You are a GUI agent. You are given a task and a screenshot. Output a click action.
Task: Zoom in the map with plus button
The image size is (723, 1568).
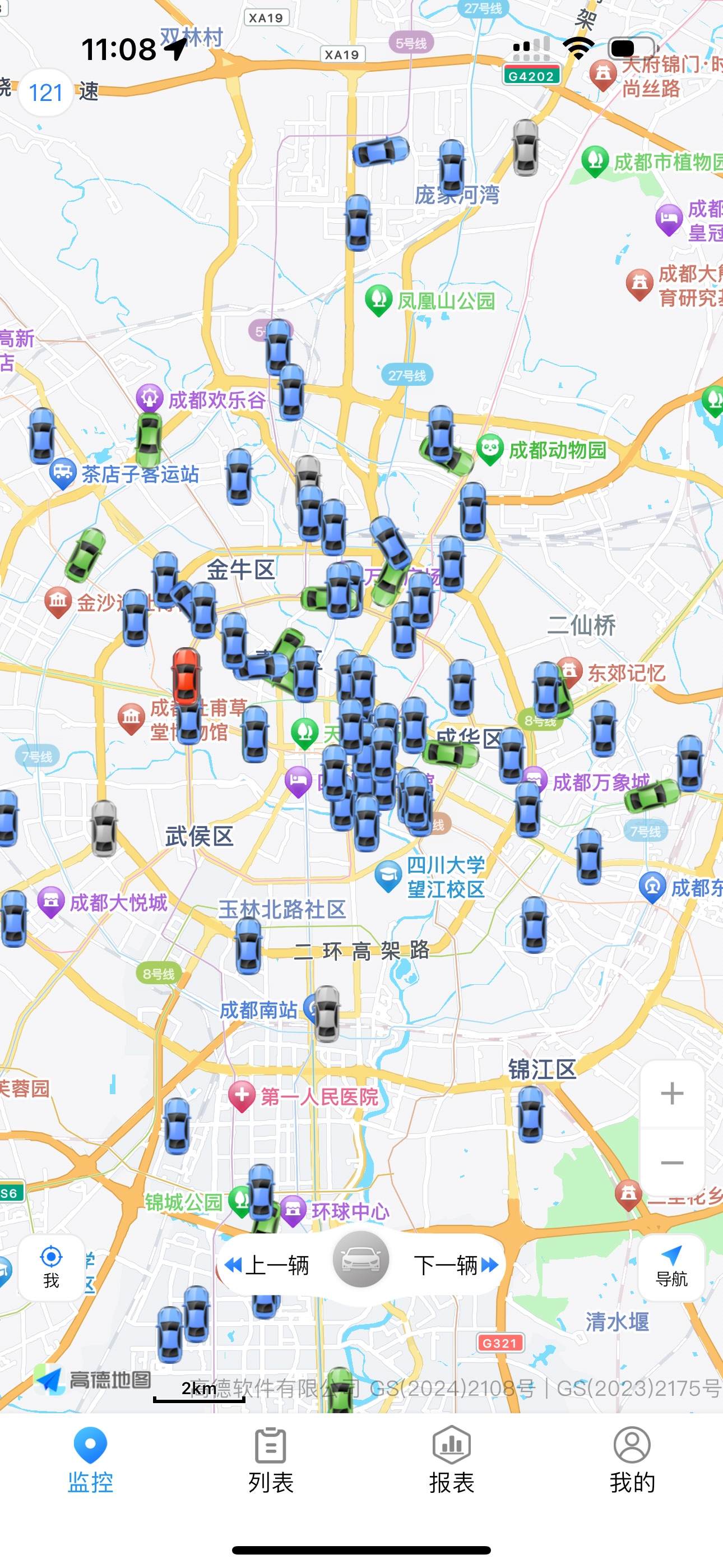[x=672, y=1094]
